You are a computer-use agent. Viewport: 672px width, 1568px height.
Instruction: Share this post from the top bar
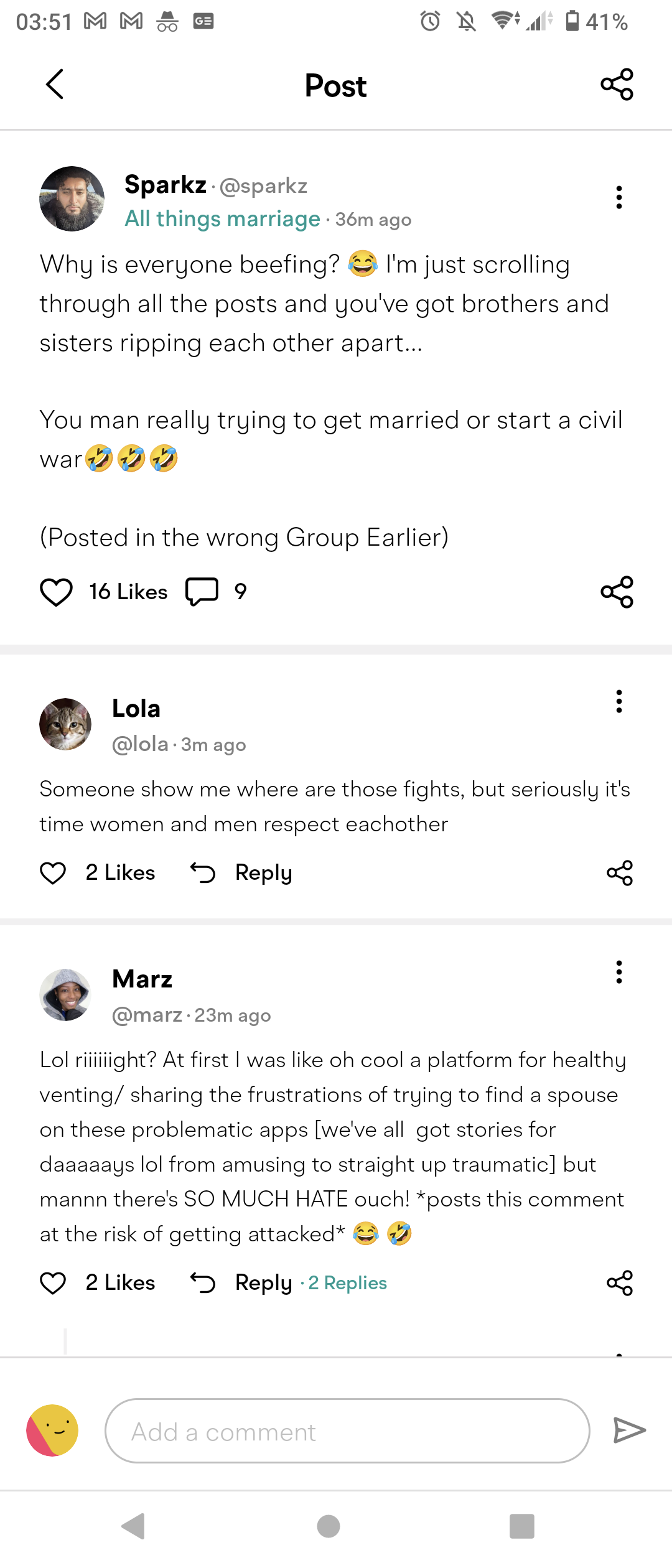(x=617, y=85)
